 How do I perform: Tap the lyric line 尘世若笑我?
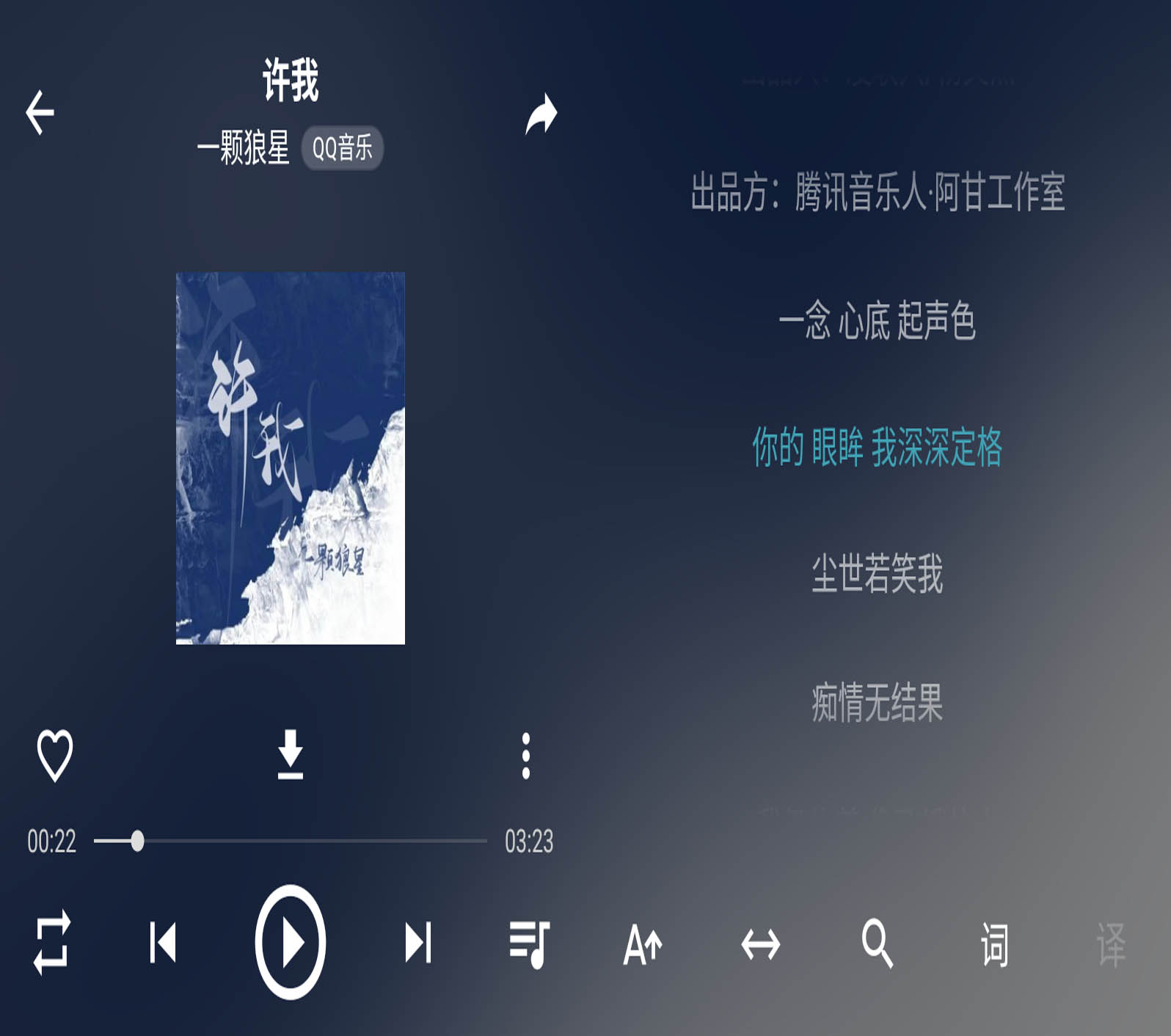pyautogui.click(x=877, y=574)
